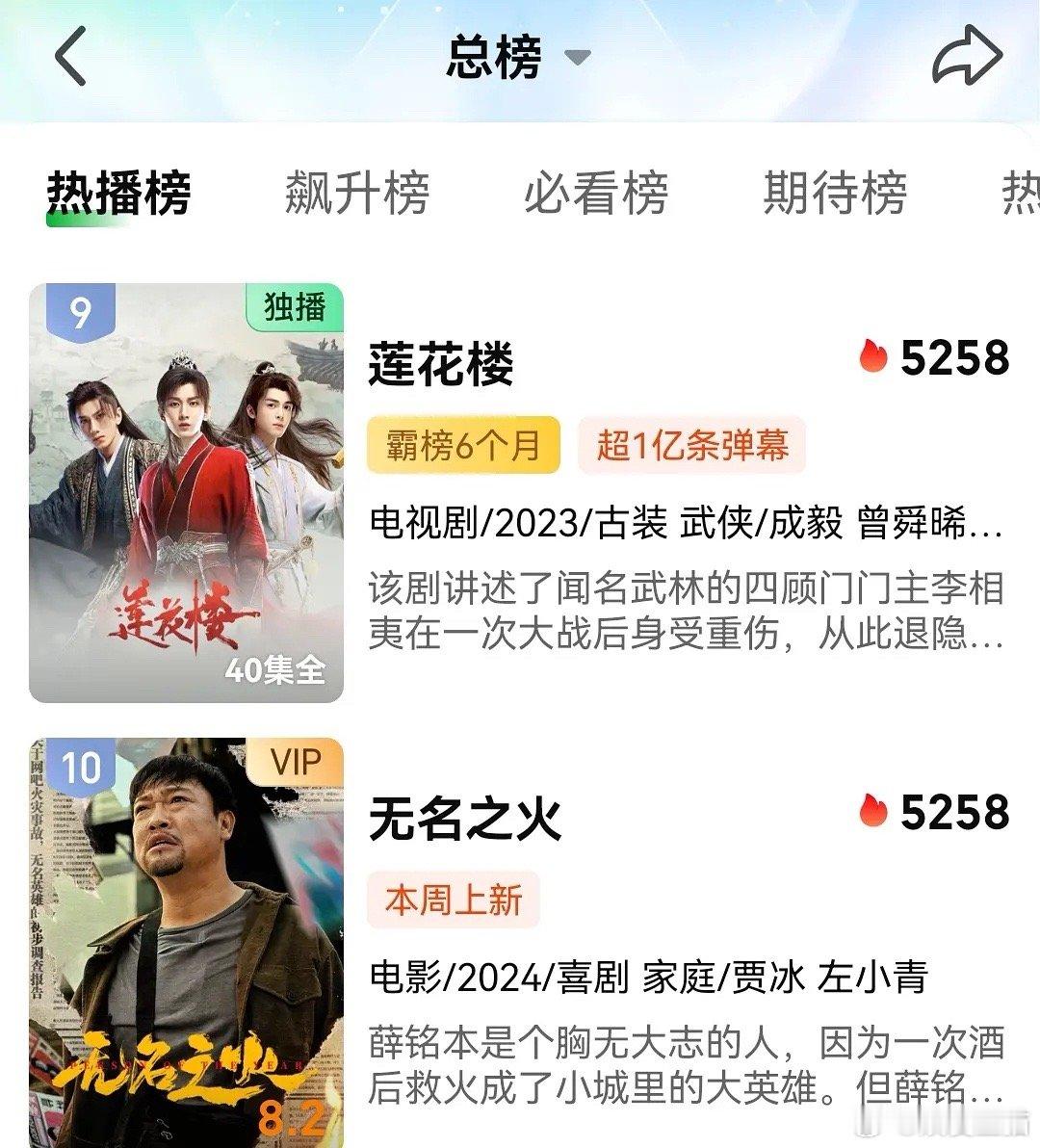Switch to the 飙升榜 tab
The image size is (1040, 1148).
[x=358, y=194]
